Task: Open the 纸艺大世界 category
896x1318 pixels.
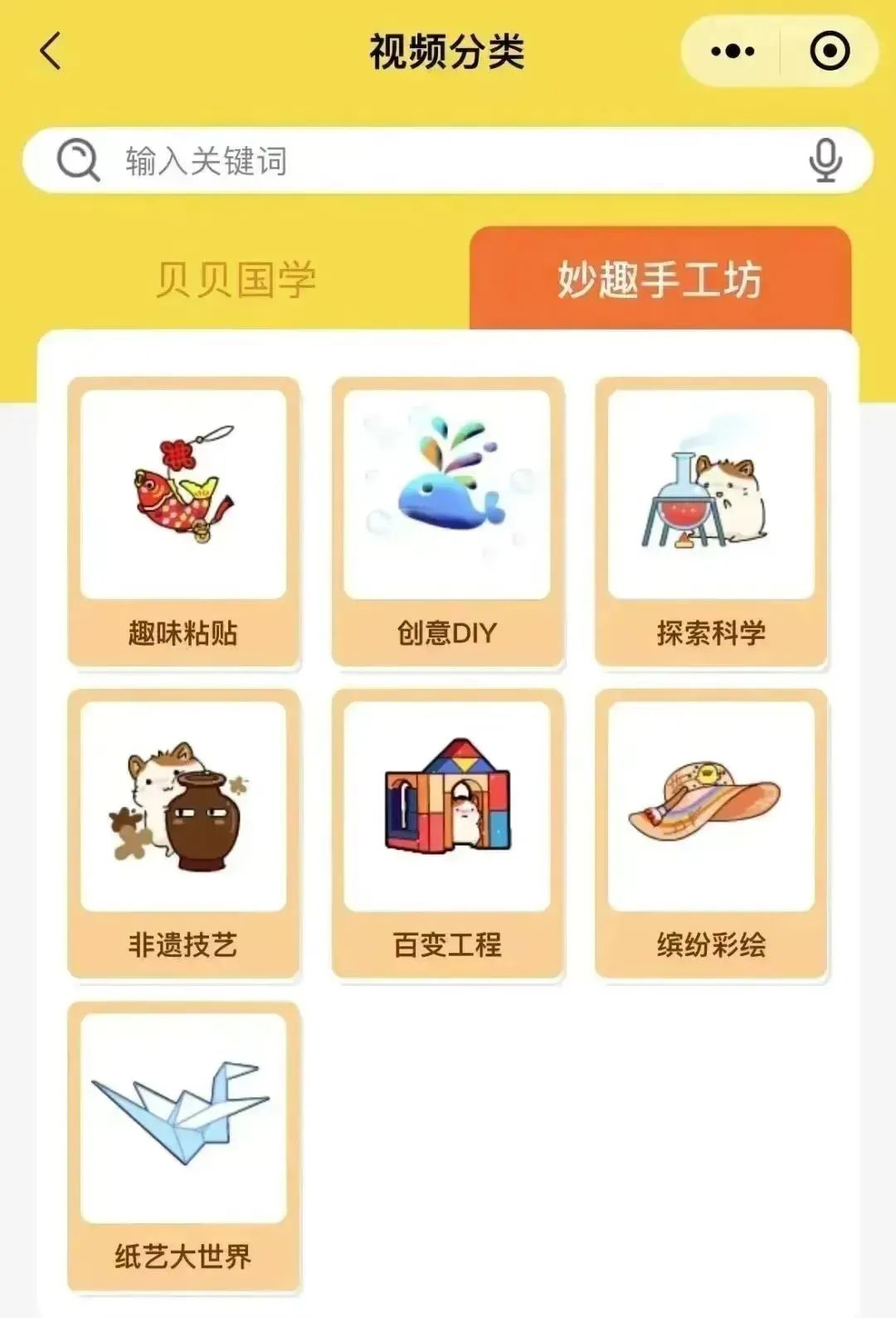Action: 183,1145
